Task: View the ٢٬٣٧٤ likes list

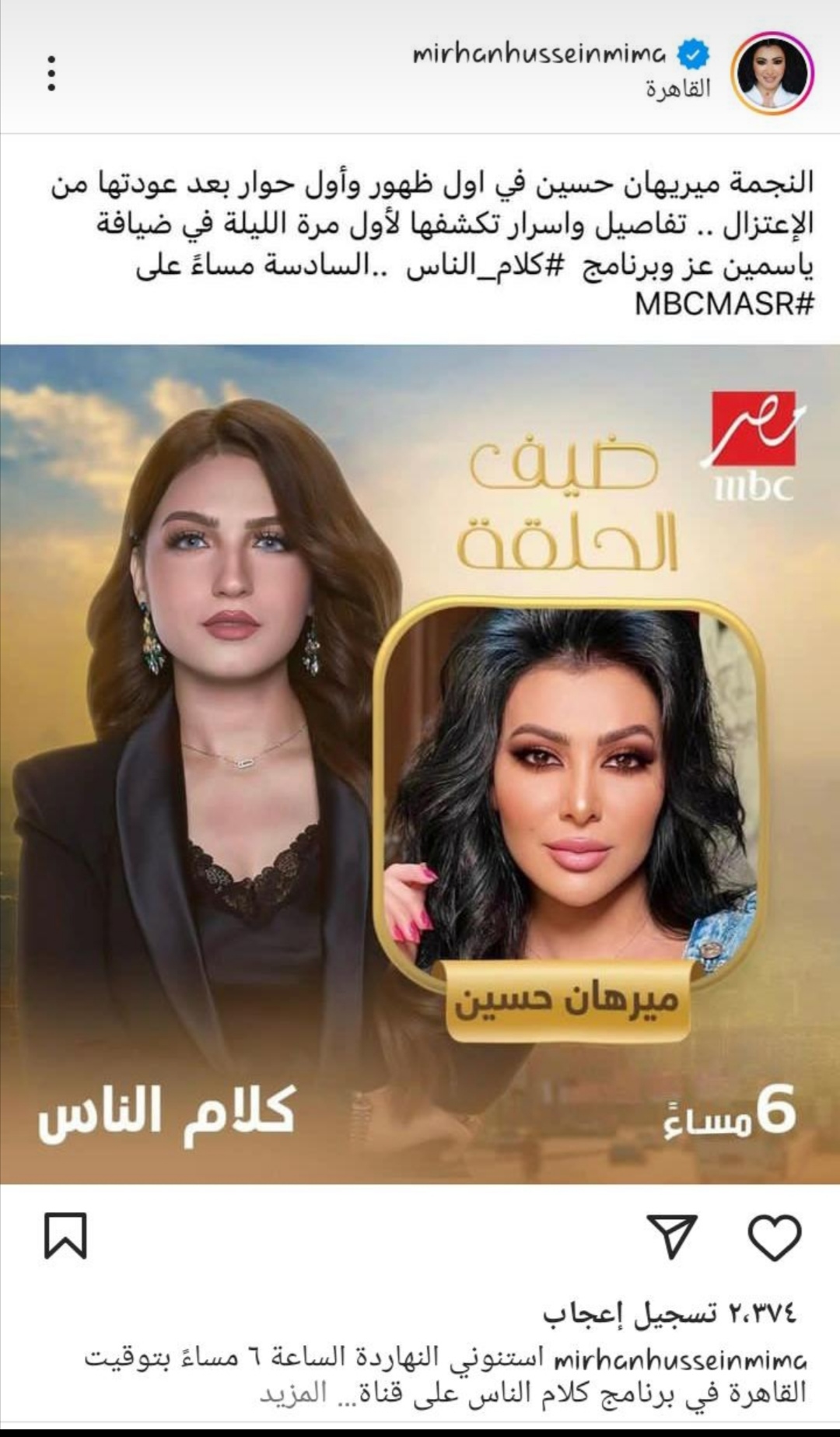Action: (669, 1313)
